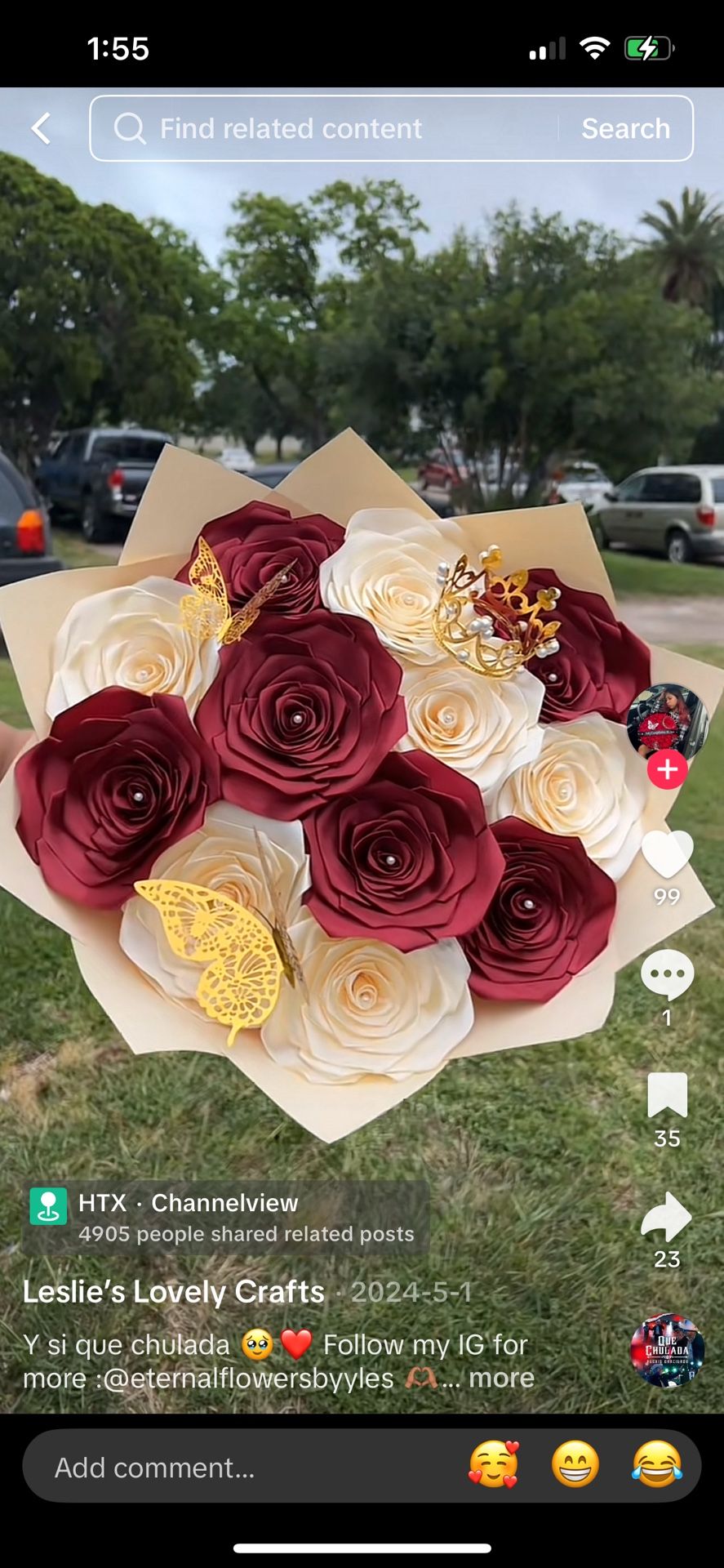Image resolution: width=724 pixels, height=1568 pixels.
Task: Send the laughing tears emoji reaction
Action: click(657, 1464)
